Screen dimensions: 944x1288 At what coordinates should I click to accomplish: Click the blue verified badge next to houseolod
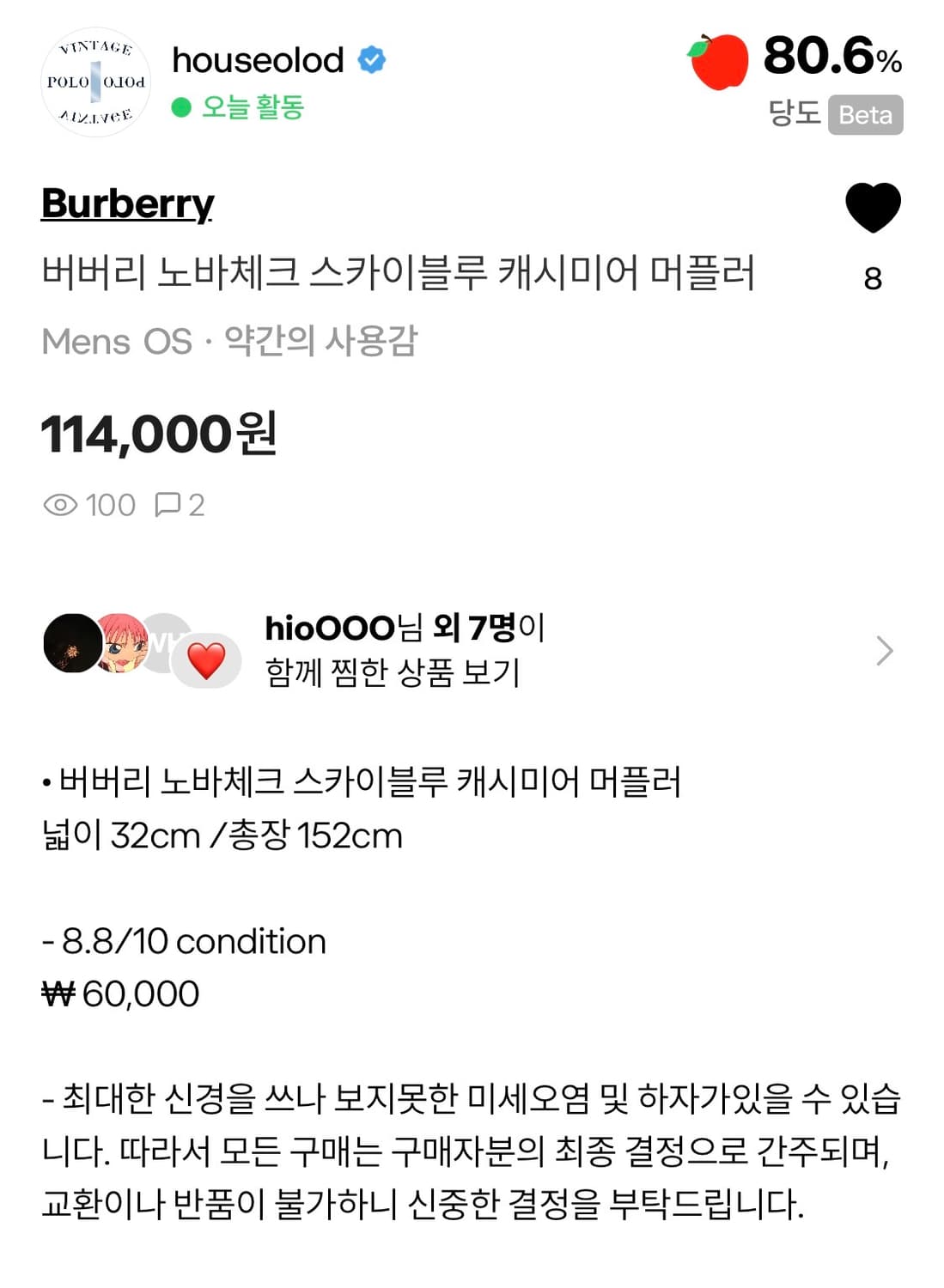click(x=371, y=59)
